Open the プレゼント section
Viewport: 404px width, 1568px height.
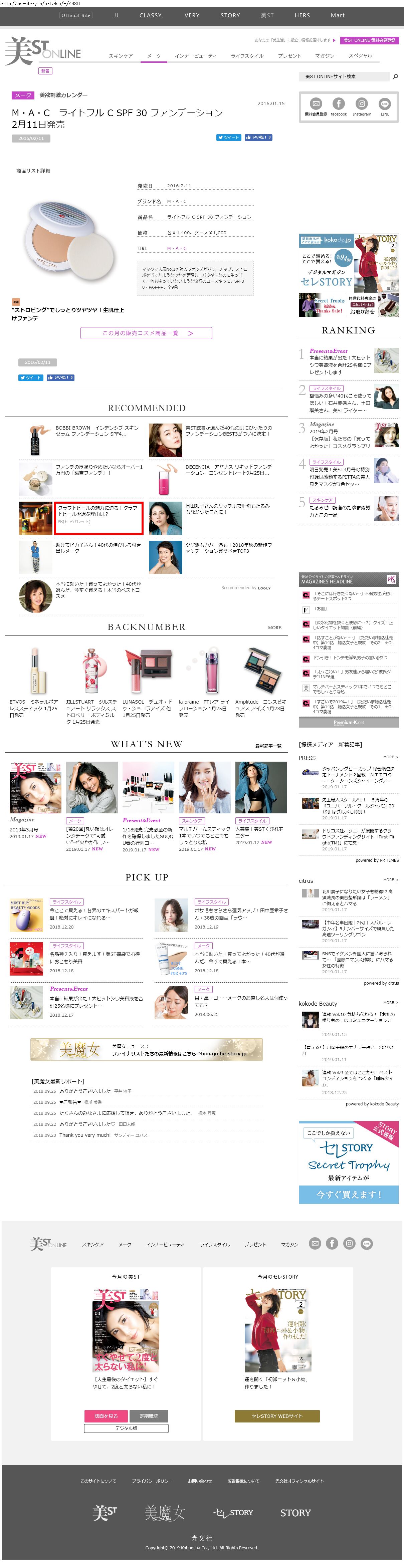[x=289, y=56]
